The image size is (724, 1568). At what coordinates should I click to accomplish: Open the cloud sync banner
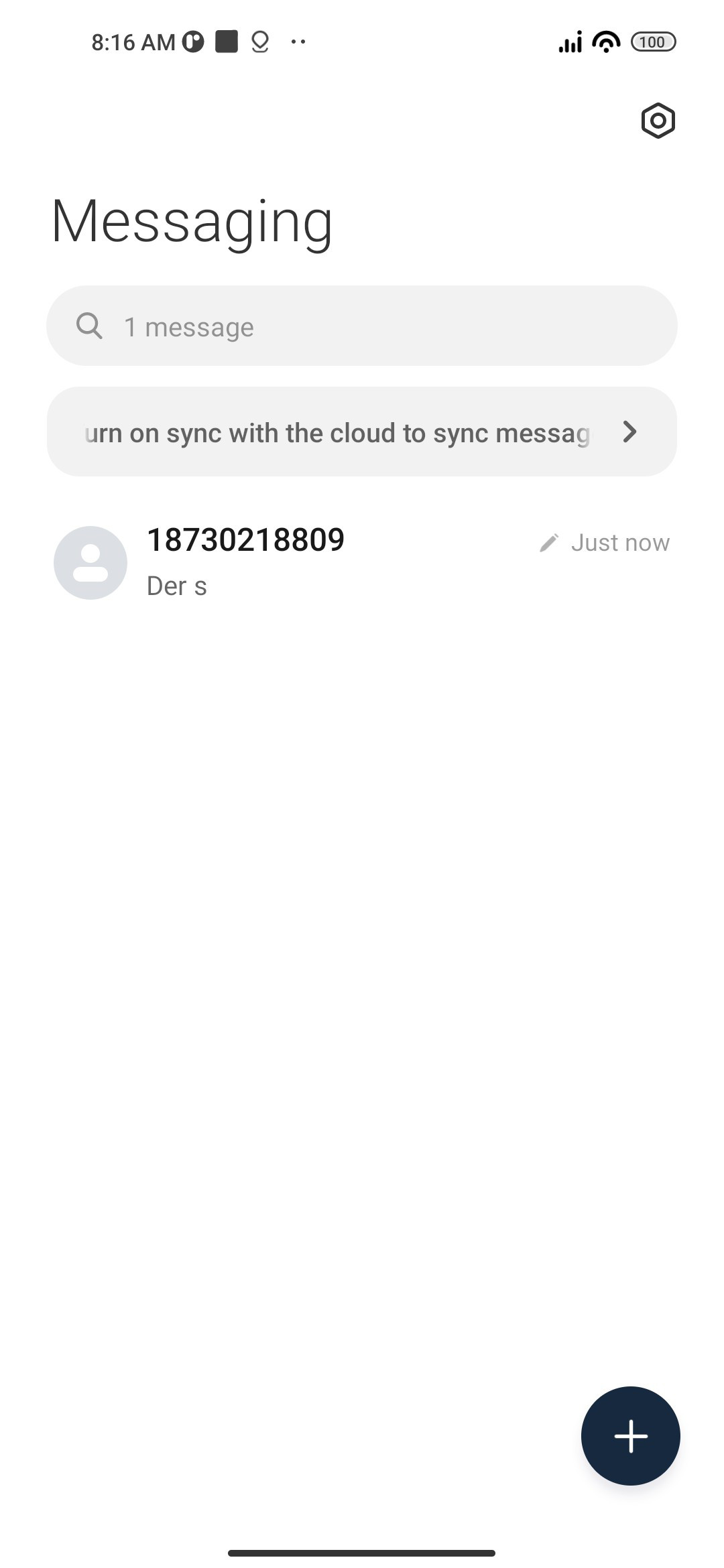point(362,432)
